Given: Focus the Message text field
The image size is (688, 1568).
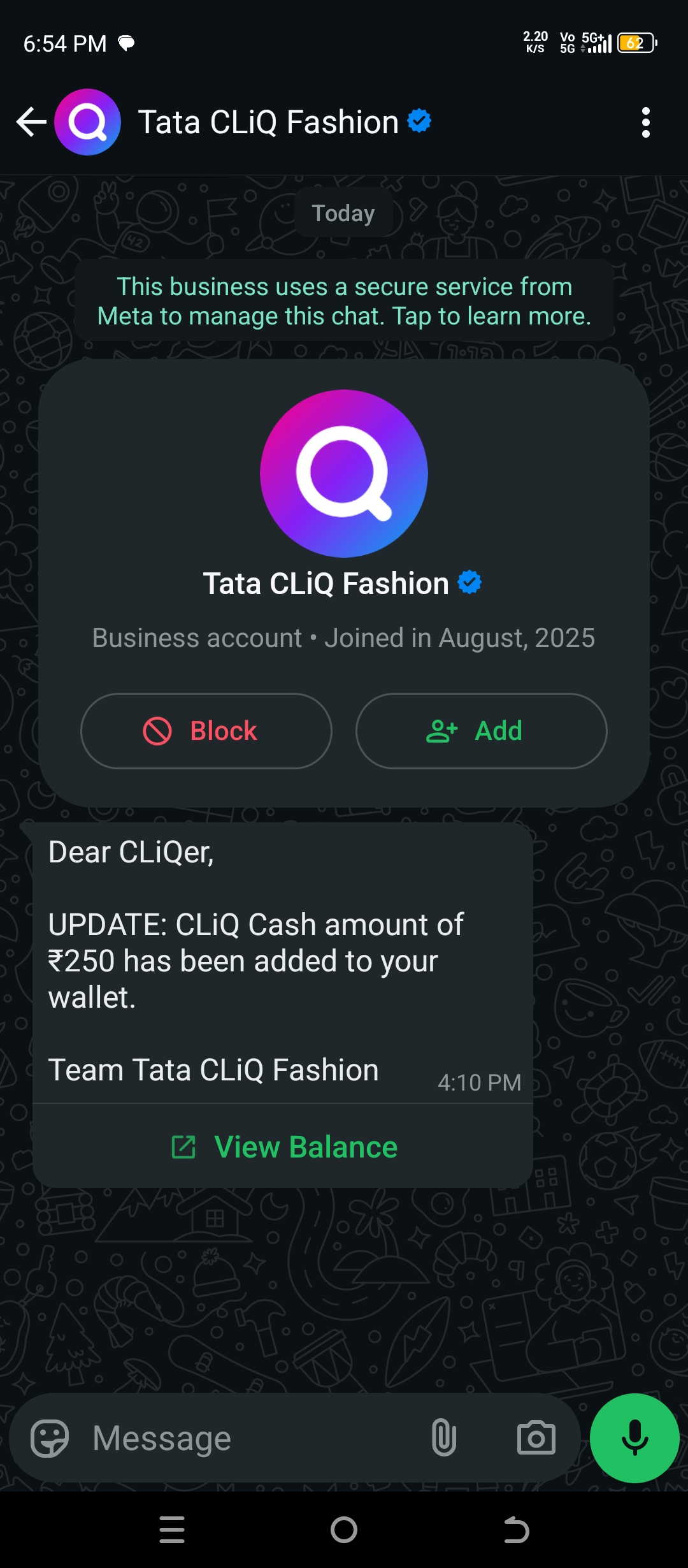Looking at the screenshot, I should (248, 1439).
